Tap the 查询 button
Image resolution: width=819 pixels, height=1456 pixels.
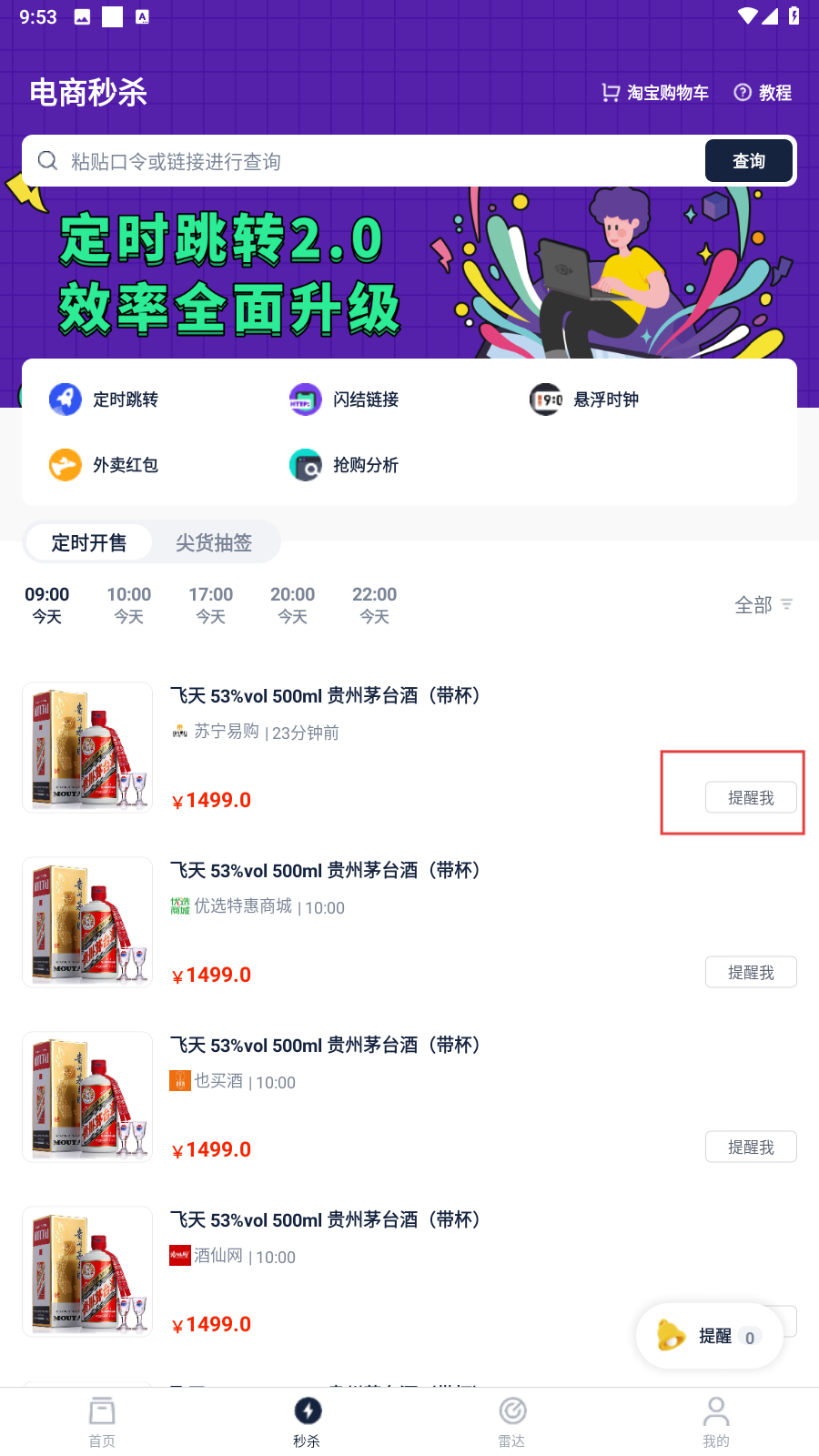749,161
